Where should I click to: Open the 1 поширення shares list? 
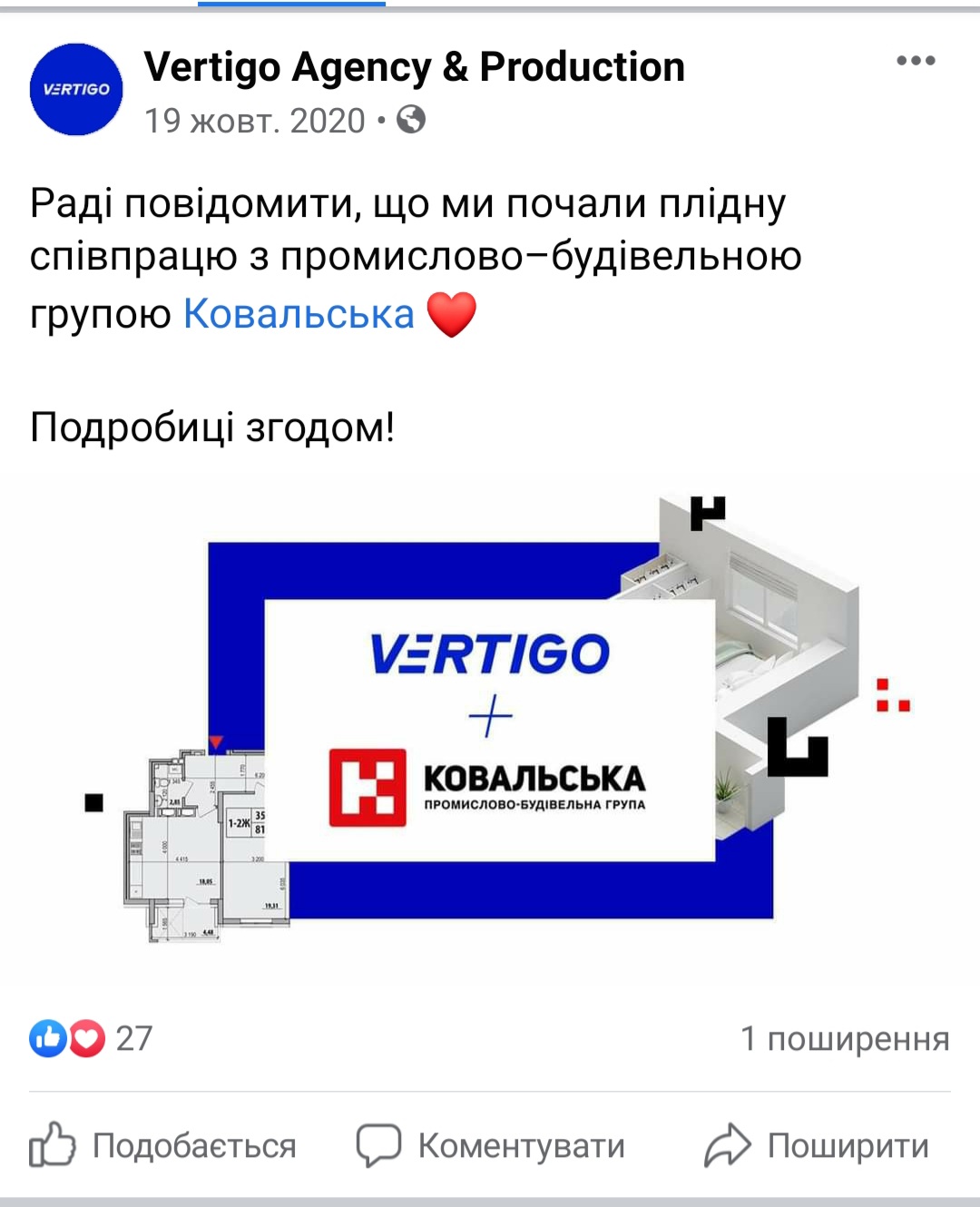(844, 1038)
